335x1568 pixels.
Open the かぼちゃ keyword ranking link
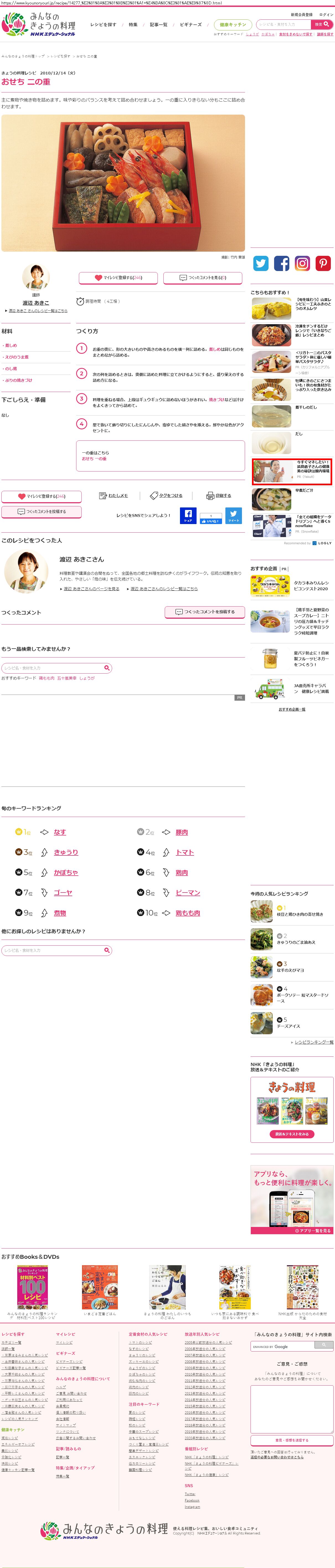coord(66,872)
